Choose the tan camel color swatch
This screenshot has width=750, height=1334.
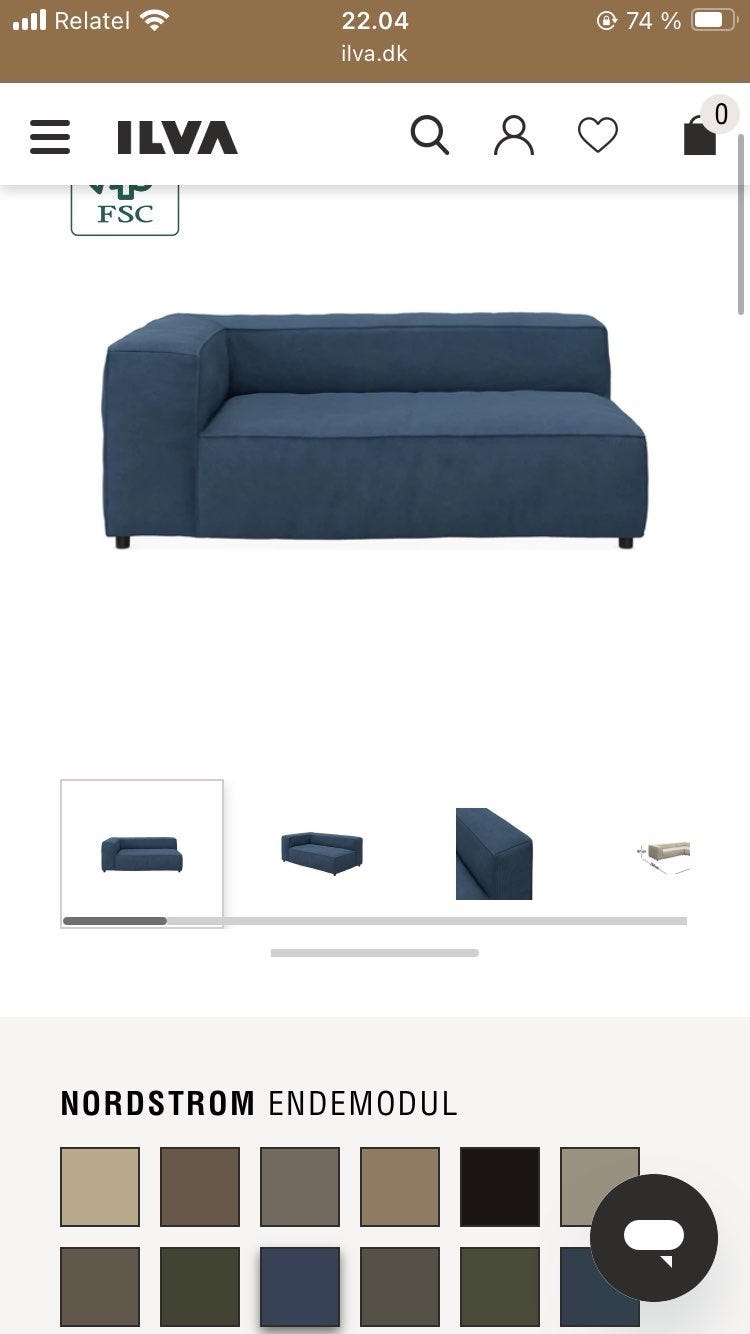400,1187
